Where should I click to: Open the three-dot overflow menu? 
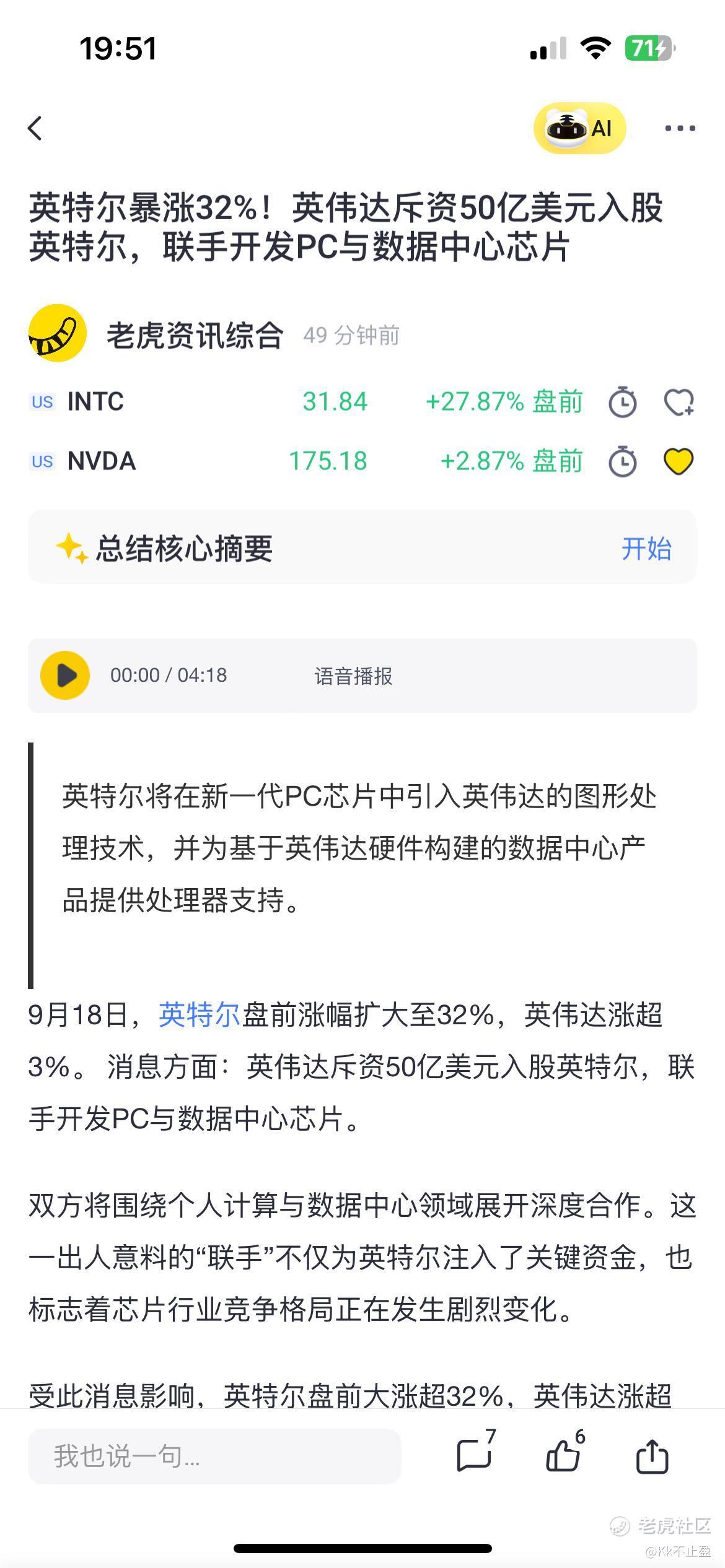click(x=680, y=128)
